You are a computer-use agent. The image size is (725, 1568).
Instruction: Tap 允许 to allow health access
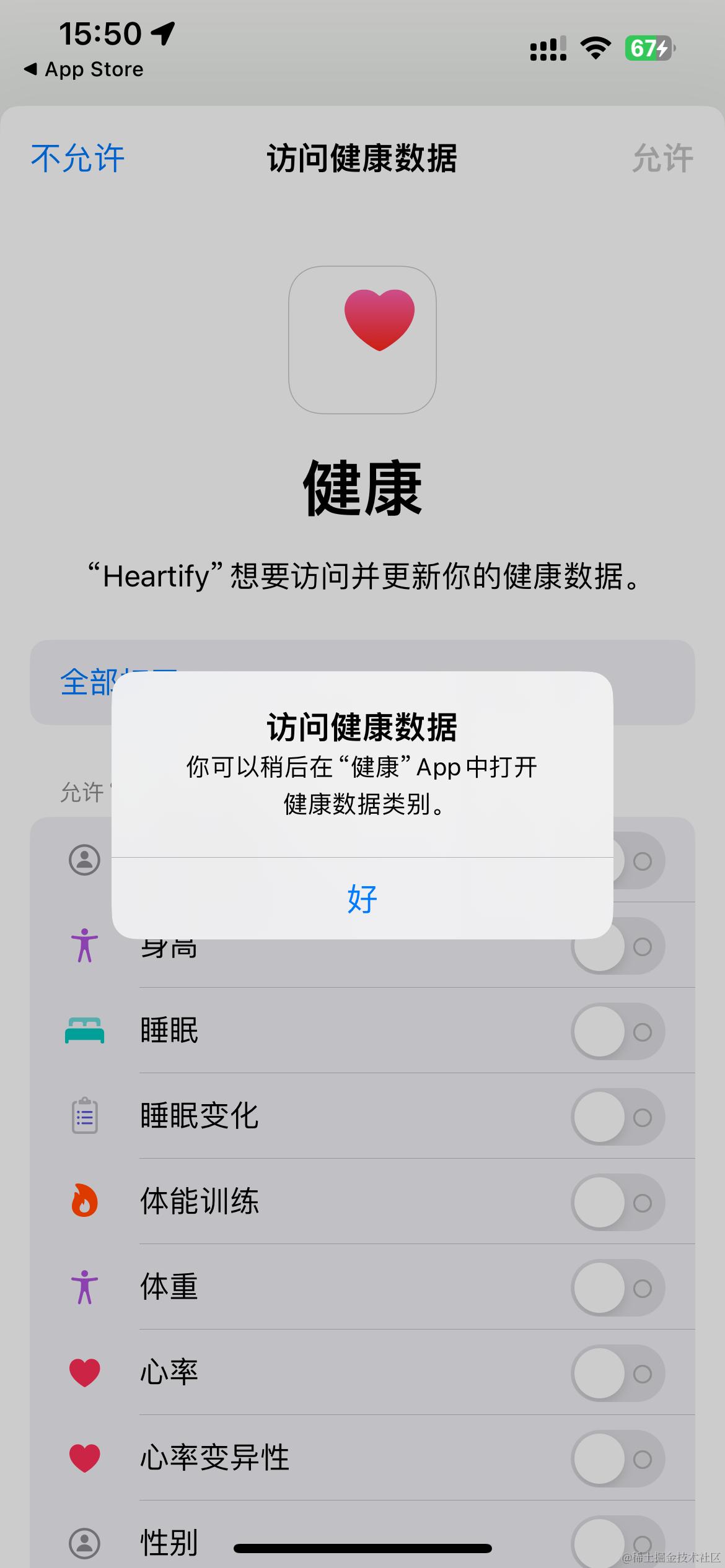[662, 157]
